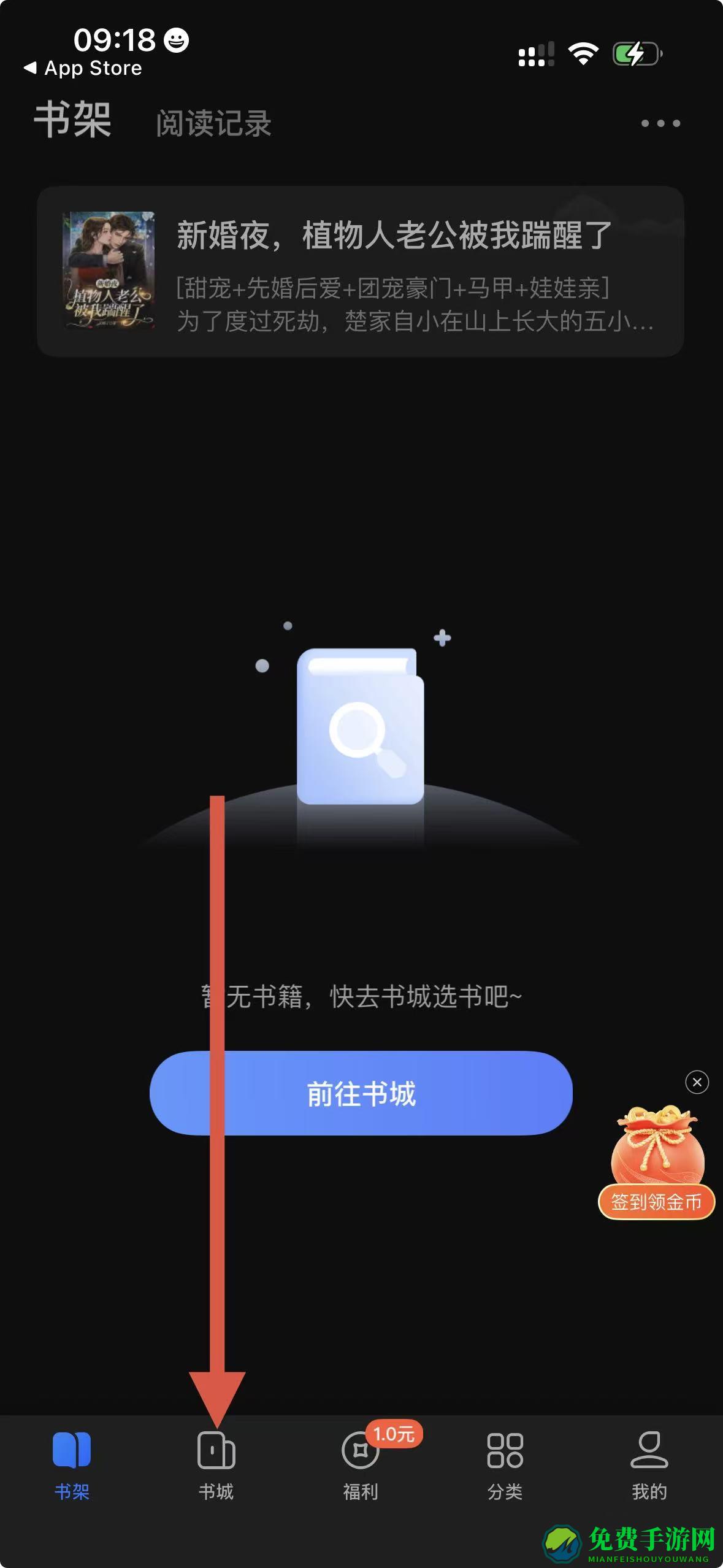Open the three-dot overflow menu
Image resolution: width=723 pixels, height=1568 pixels.
point(660,123)
